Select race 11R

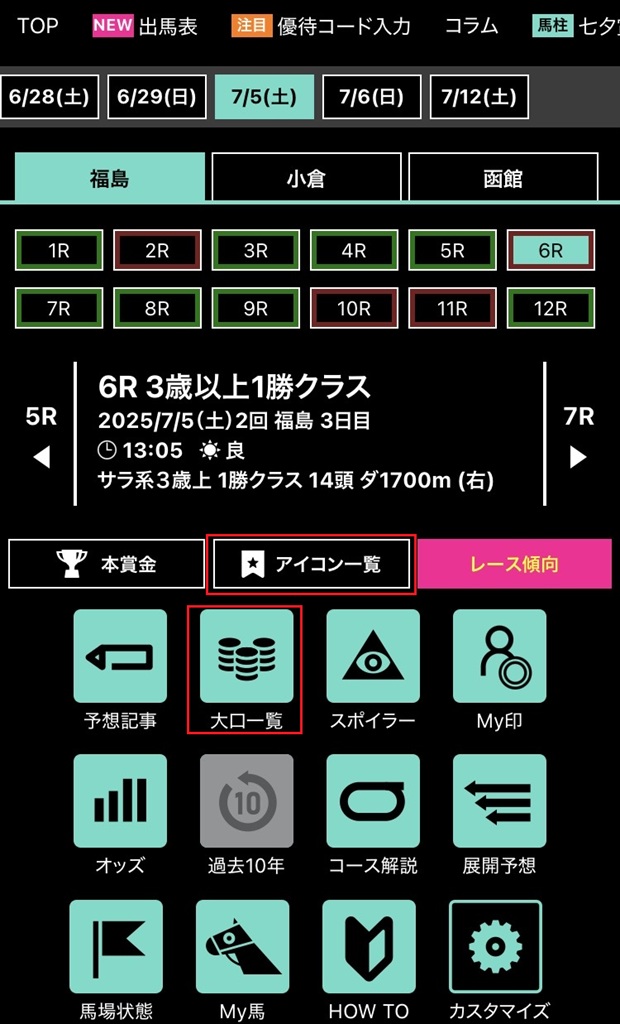(452, 309)
